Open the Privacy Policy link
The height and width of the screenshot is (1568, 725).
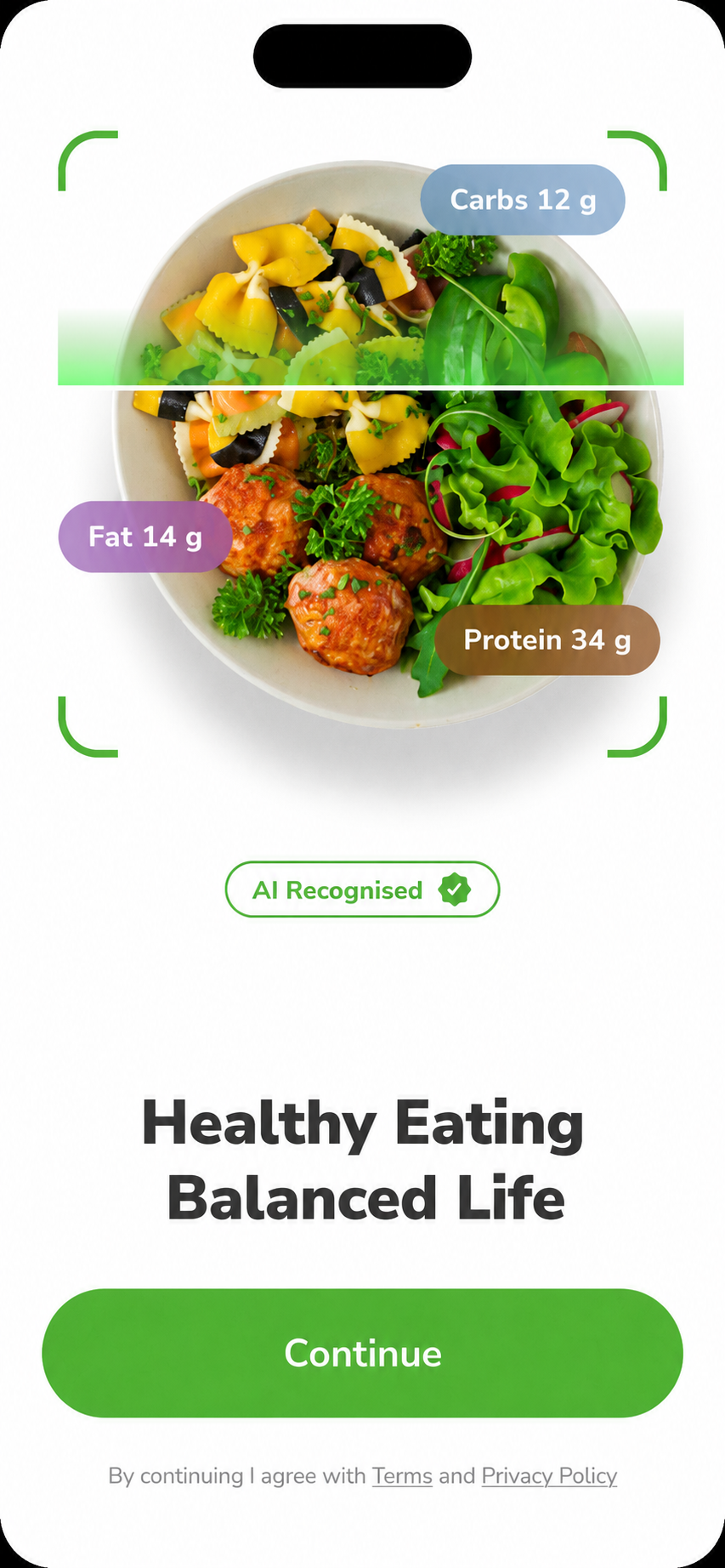point(549,1476)
